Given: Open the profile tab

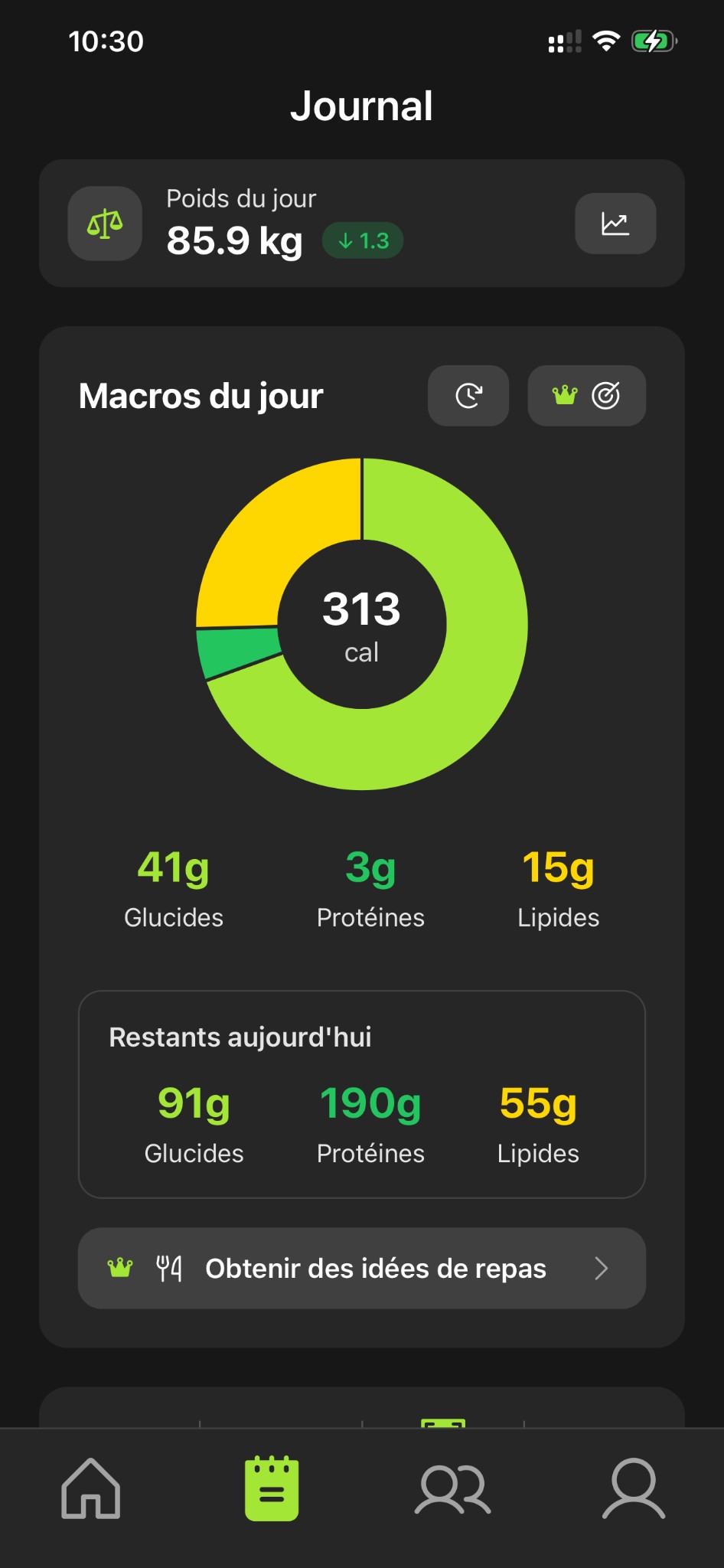Looking at the screenshot, I should click(634, 1488).
